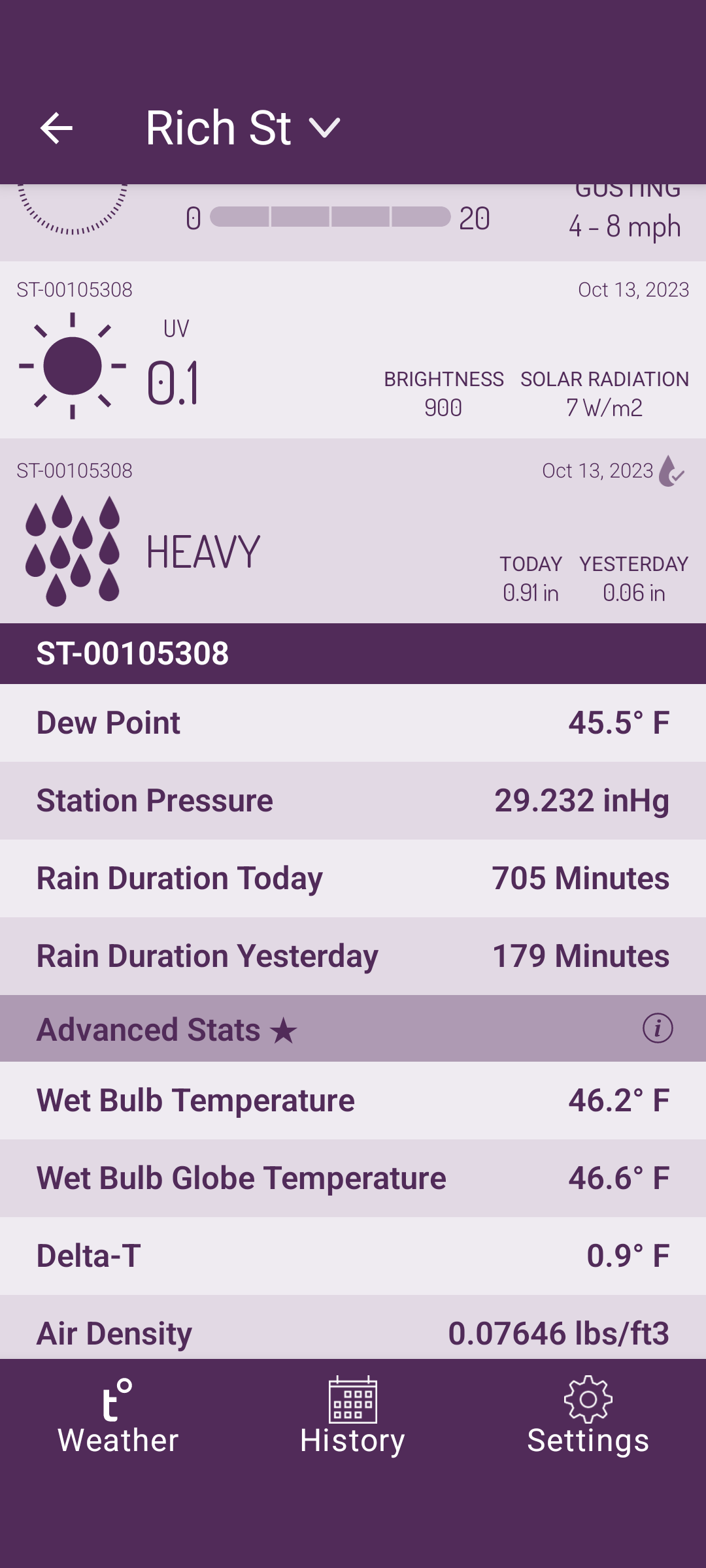Switch to the Weather tab
Screen dimensions: 706x1568
pos(118,1416)
